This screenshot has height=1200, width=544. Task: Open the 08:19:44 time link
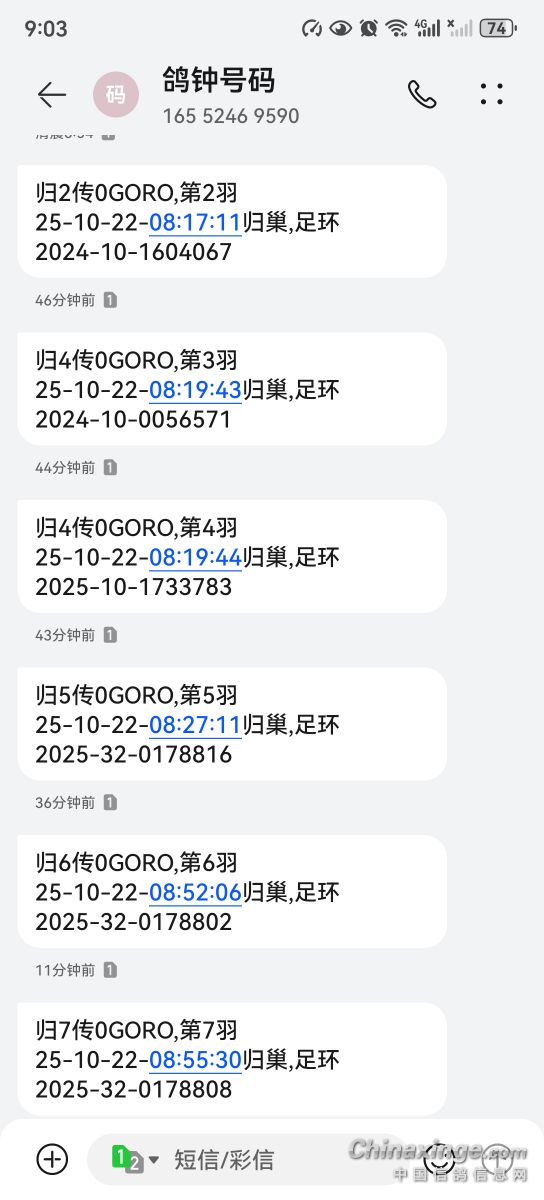tap(195, 557)
